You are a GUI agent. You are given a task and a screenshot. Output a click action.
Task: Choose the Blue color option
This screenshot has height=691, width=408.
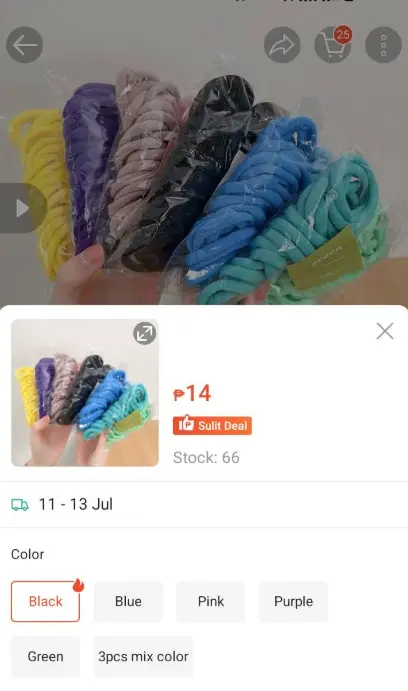coord(128,601)
